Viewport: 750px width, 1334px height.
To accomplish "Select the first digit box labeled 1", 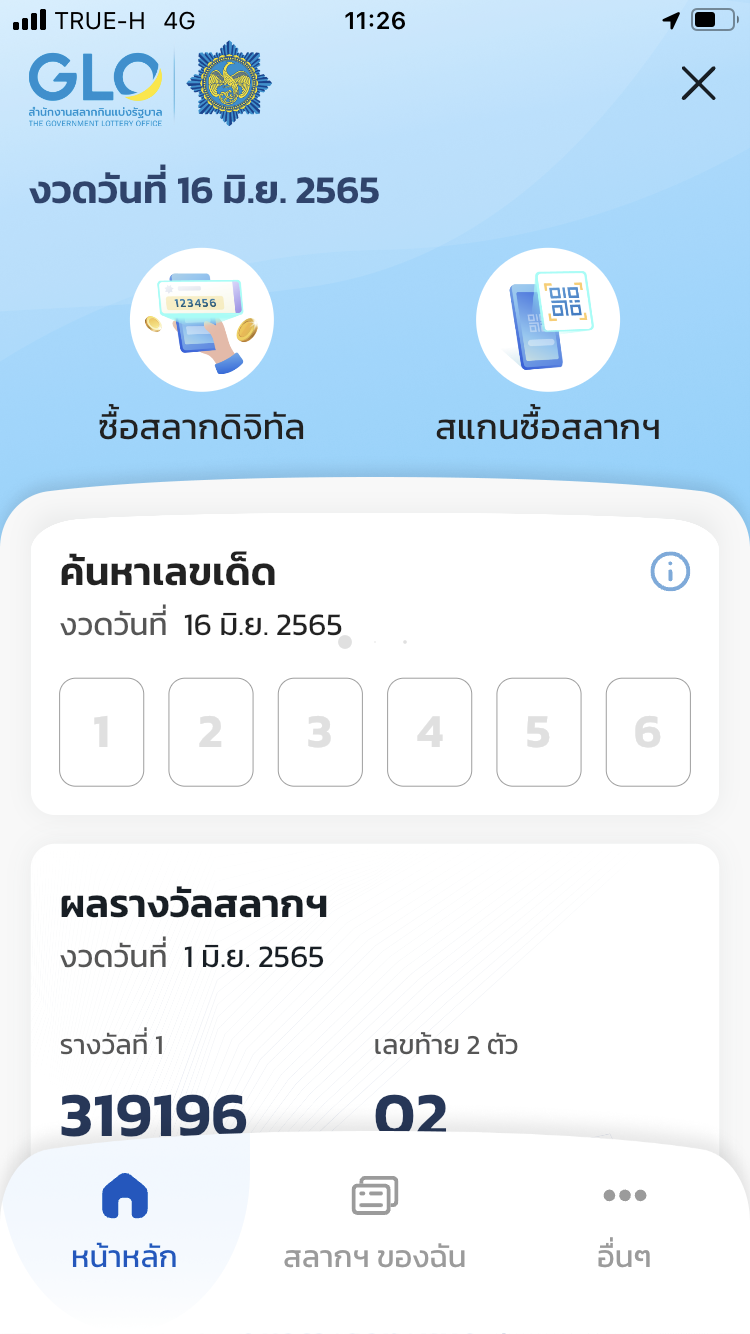I will click(x=102, y=732).
